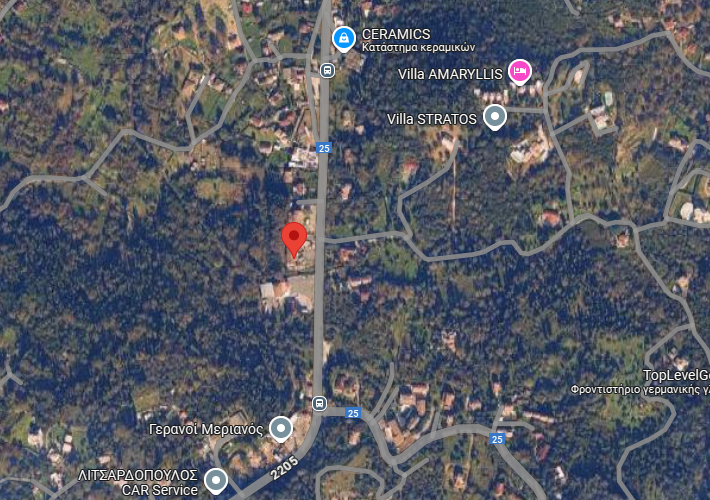Open the bus stop near CERAMICS

pos(327,70)
